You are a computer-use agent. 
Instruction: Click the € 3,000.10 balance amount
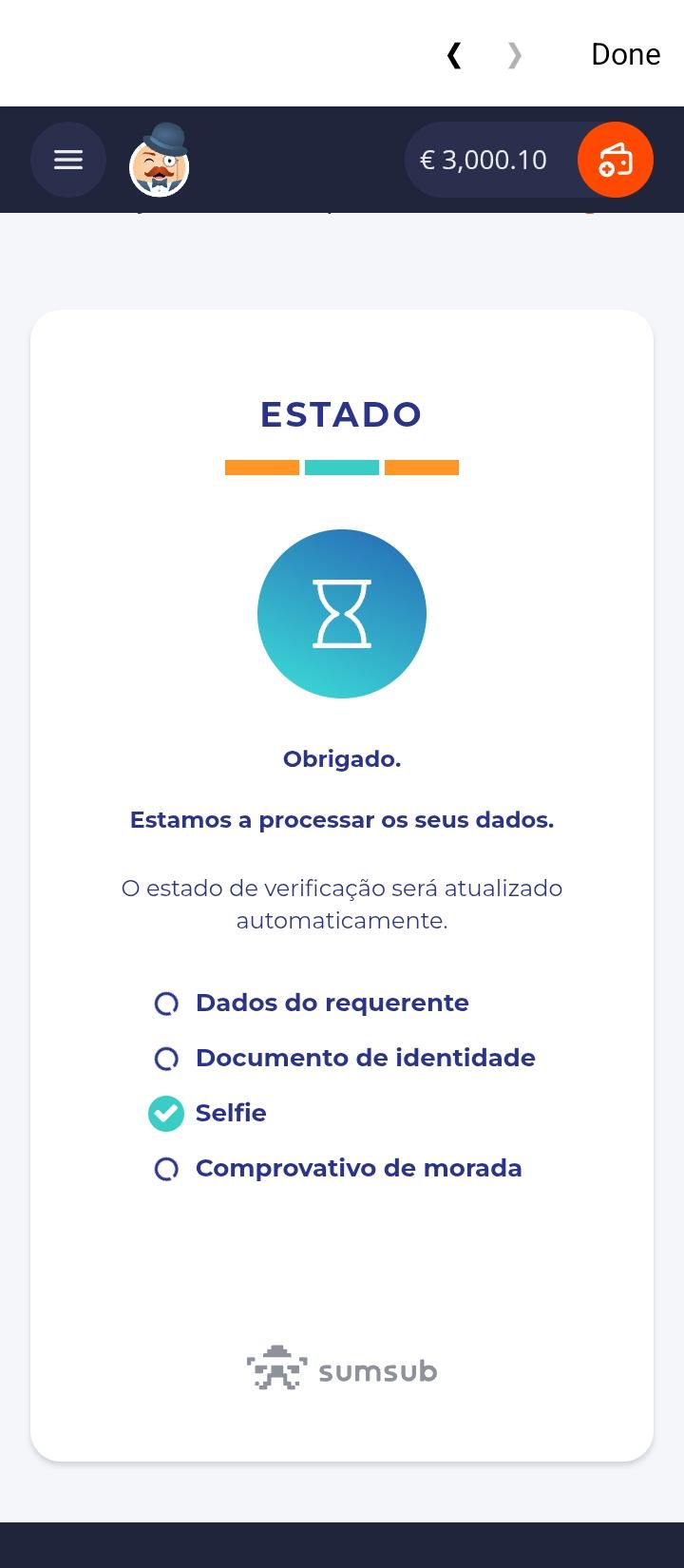[483, 160]
